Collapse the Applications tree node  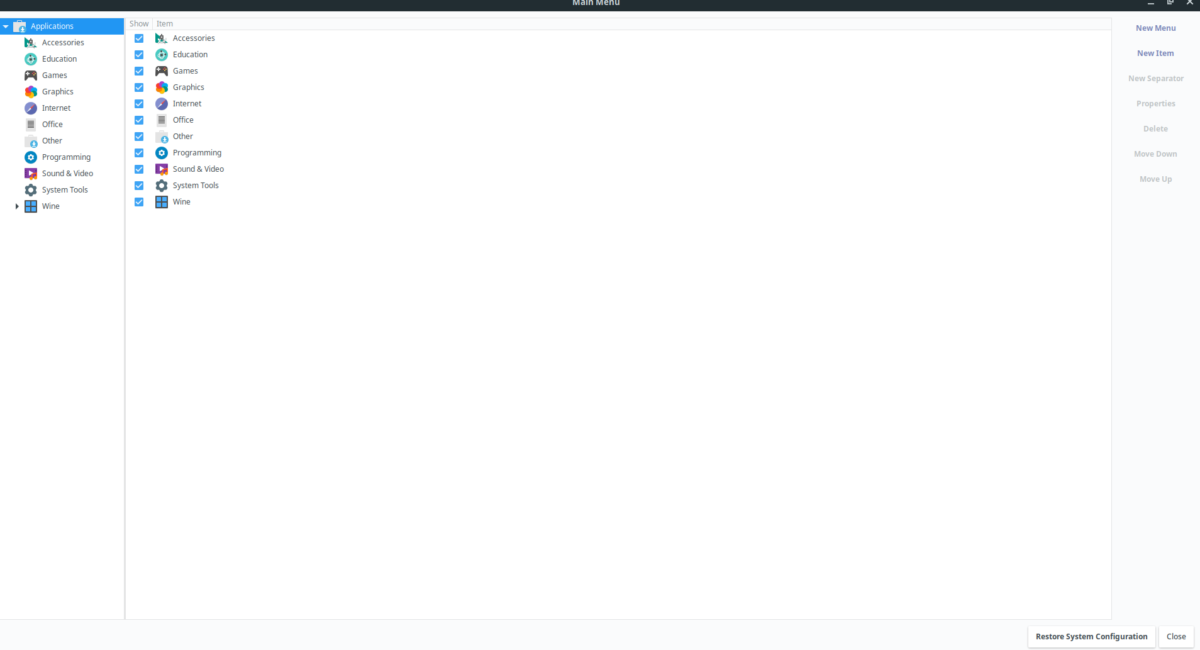coord(6,26)
